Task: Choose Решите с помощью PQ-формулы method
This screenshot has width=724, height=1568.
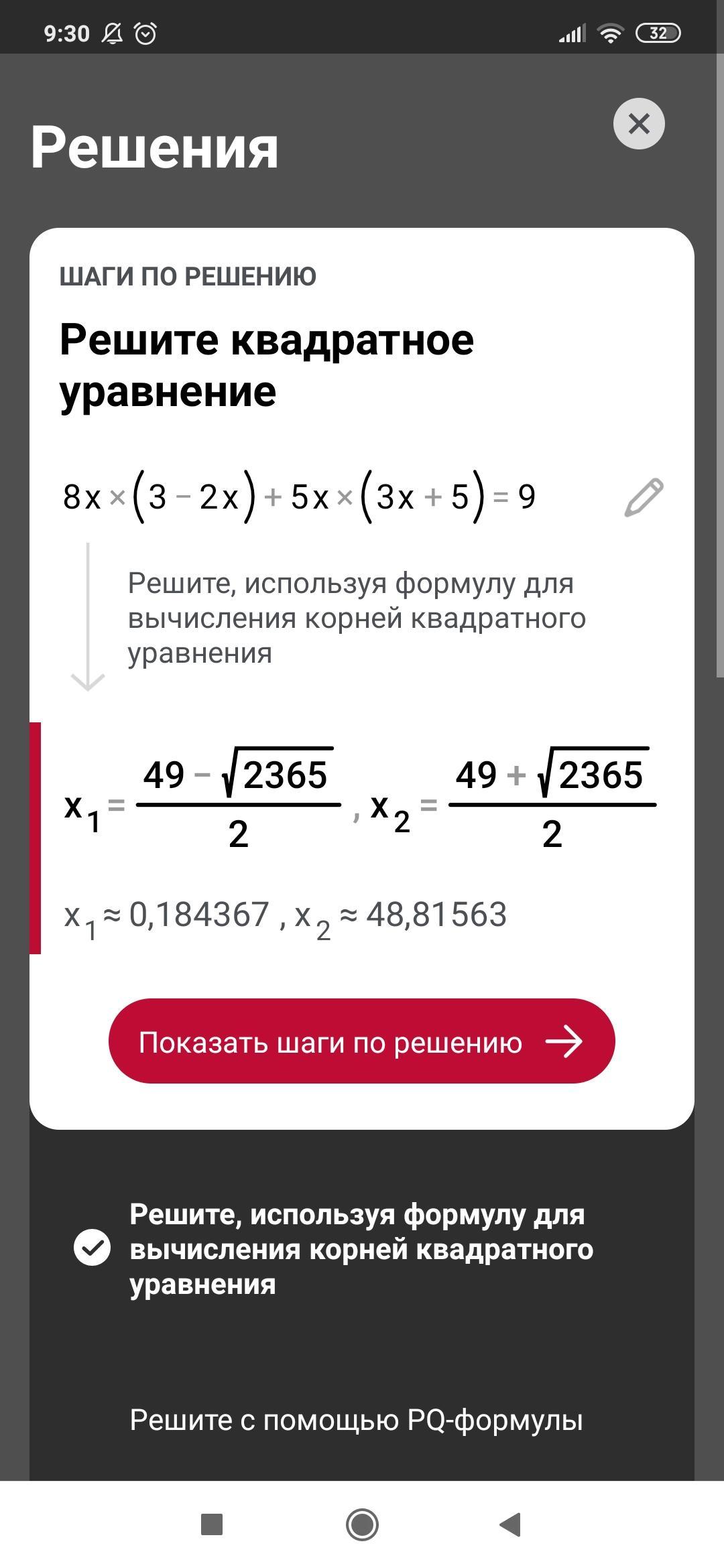Action: coord(356,1419)
